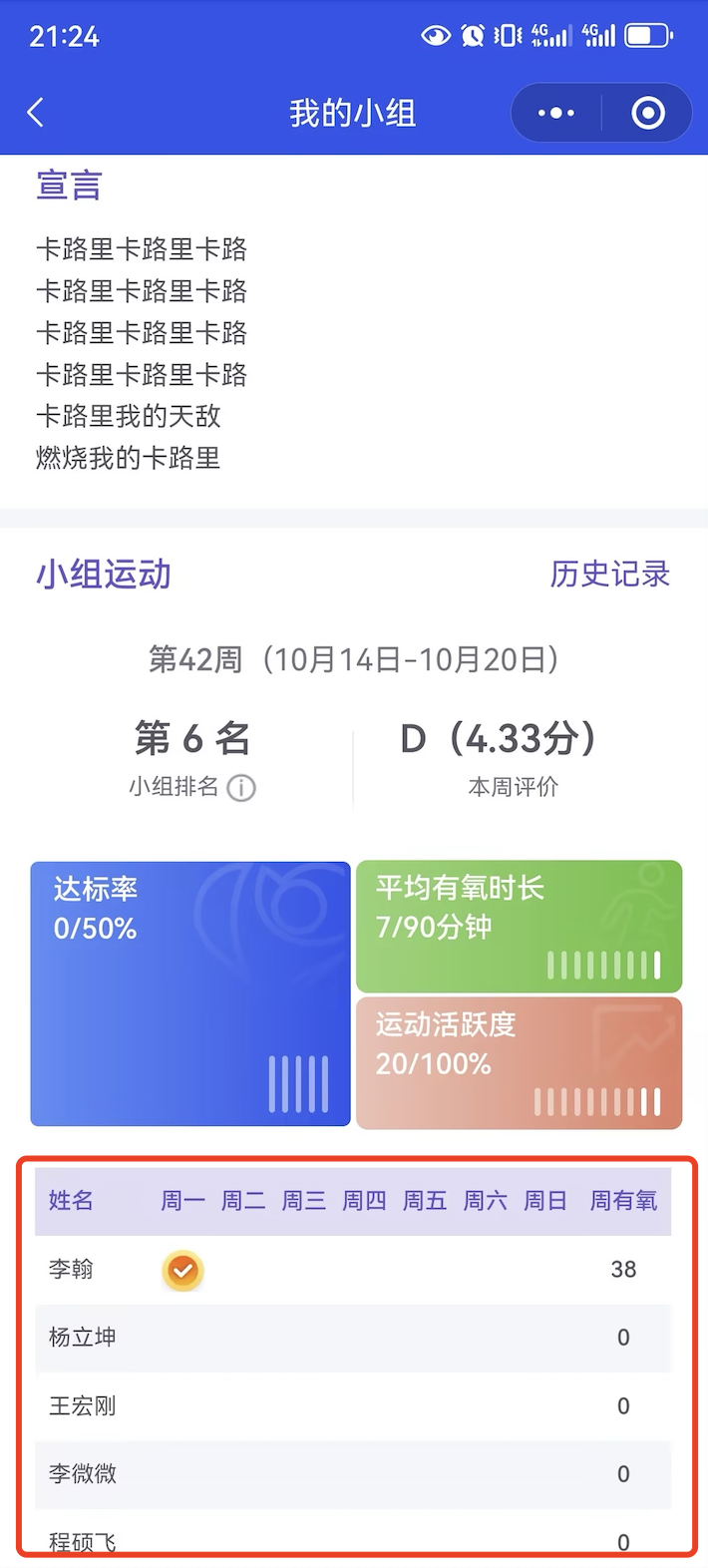Open the mini program more options menu
Viewport: 708px width, 1568px height.
point(556,113)
